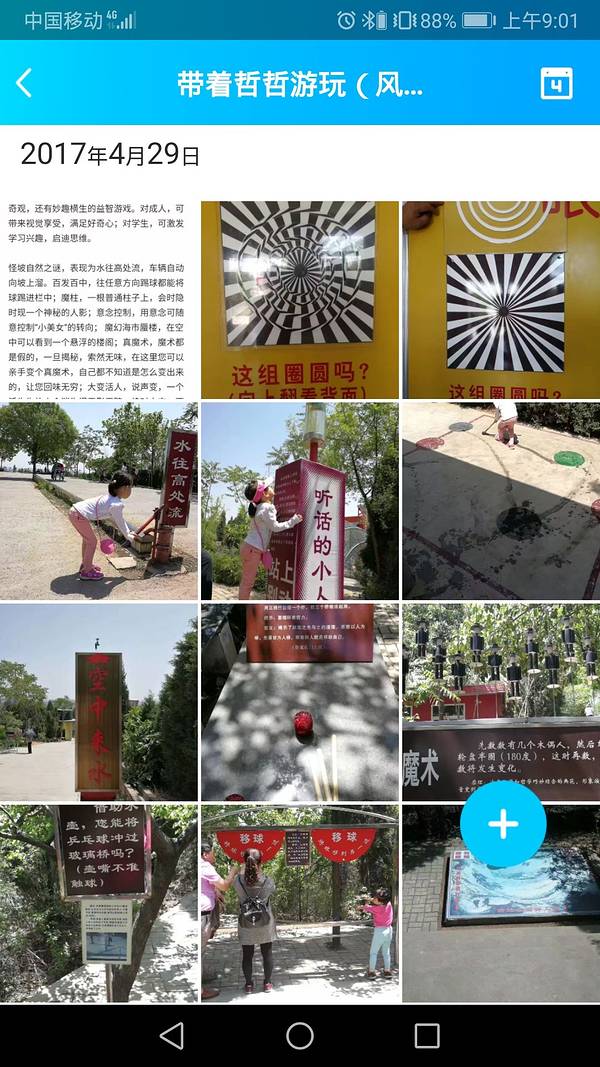Open the 空中来水 sign photo
600x1067 pixels.
coord(99,702)
